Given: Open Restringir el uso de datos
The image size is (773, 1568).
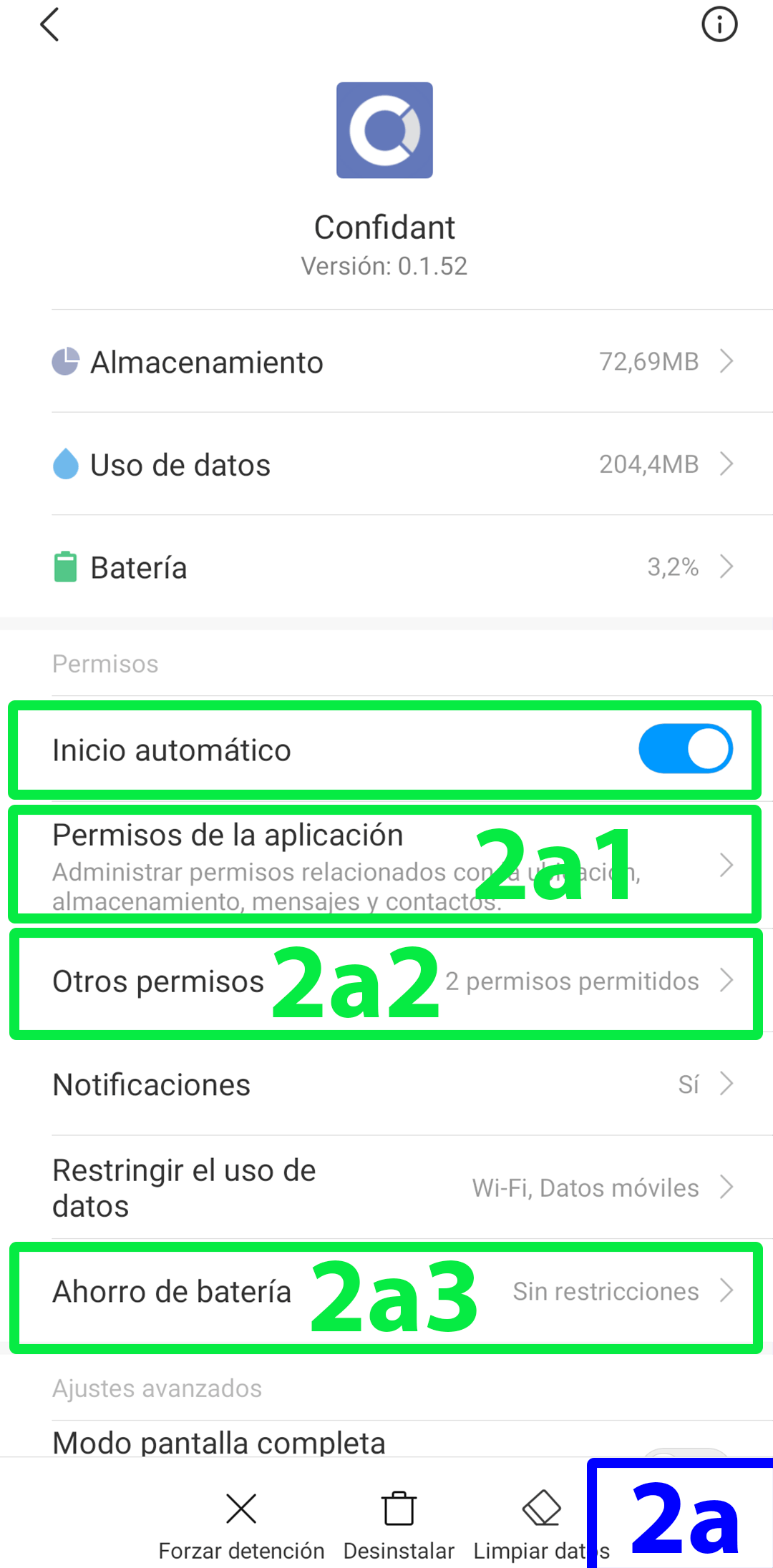Looking at the screenshot, I should click(x=386, y=1187).
